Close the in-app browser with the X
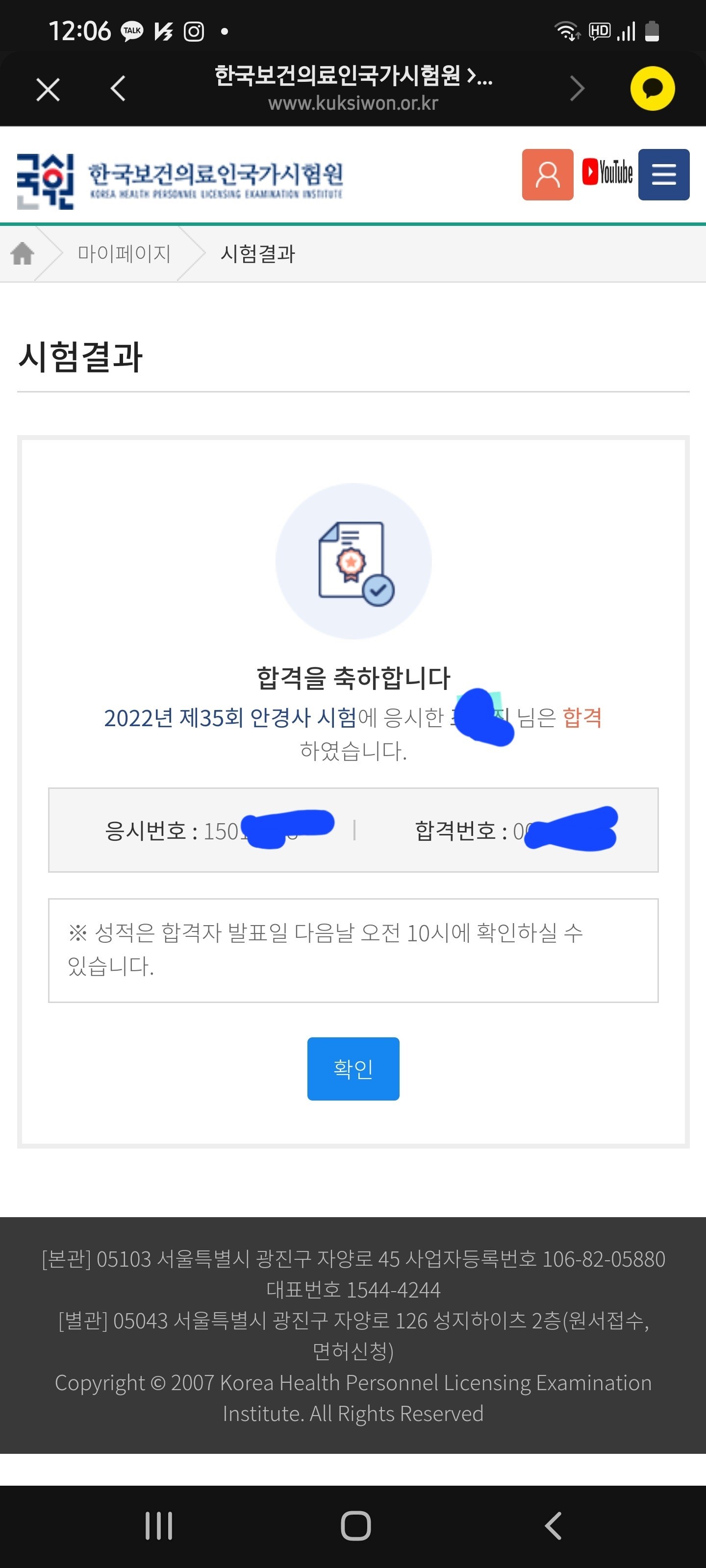The image size is (706, 1568). click(48, 90)
